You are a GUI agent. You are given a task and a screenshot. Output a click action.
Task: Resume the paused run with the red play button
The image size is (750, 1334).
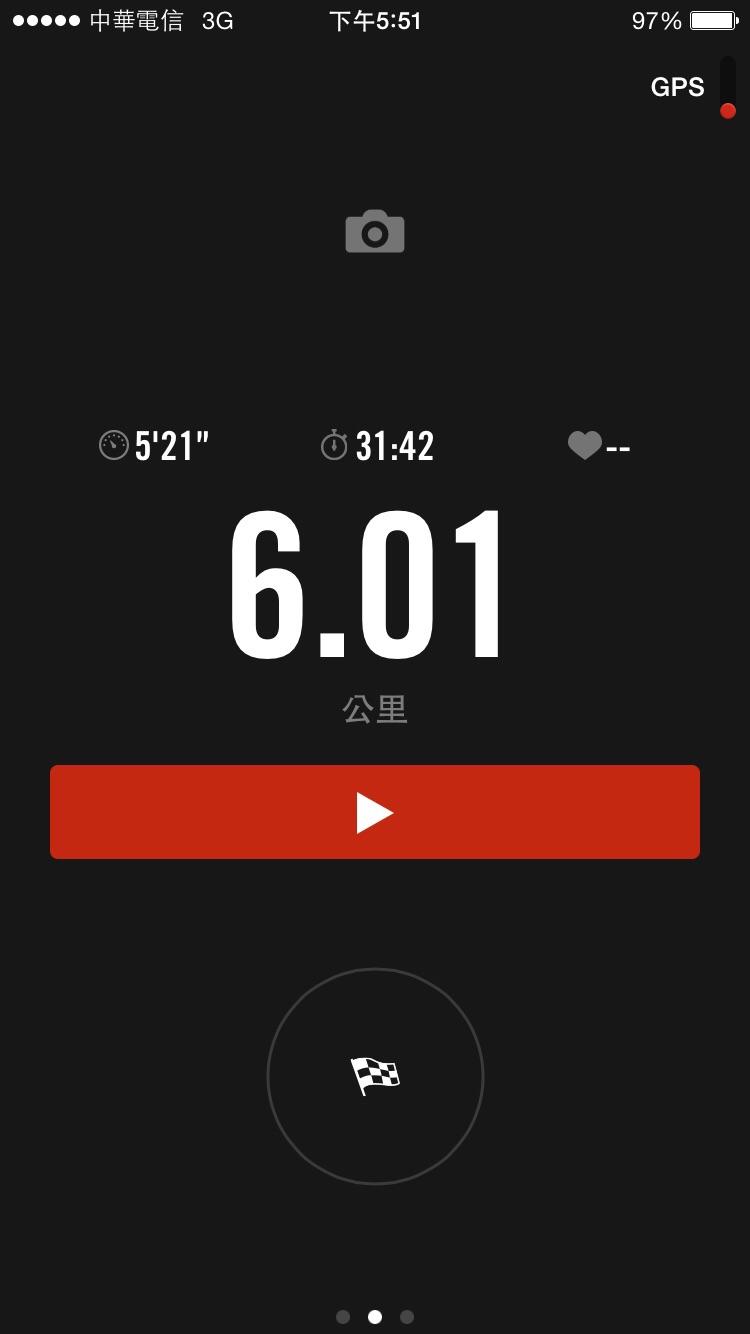[x=375, y=812]
